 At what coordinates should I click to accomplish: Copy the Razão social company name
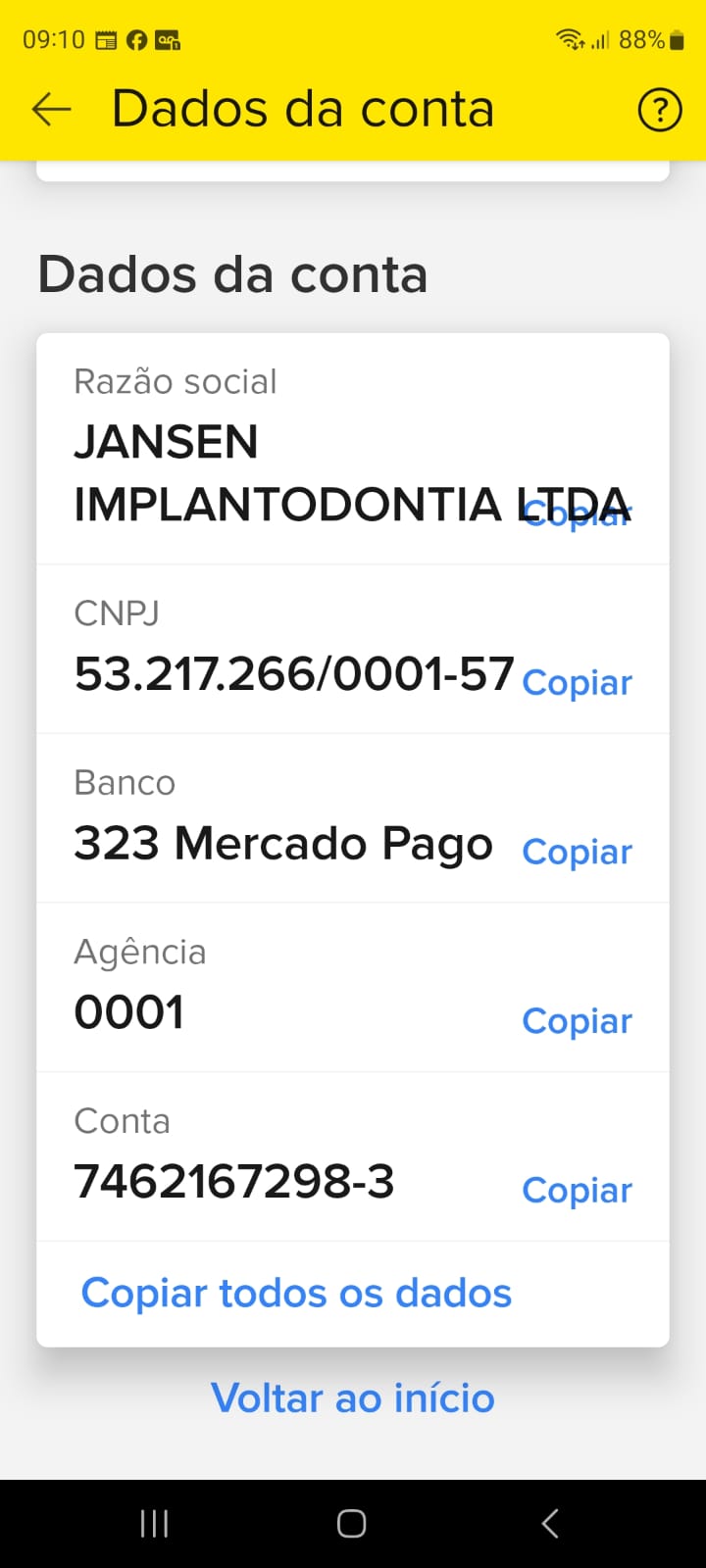pos(578,514)
